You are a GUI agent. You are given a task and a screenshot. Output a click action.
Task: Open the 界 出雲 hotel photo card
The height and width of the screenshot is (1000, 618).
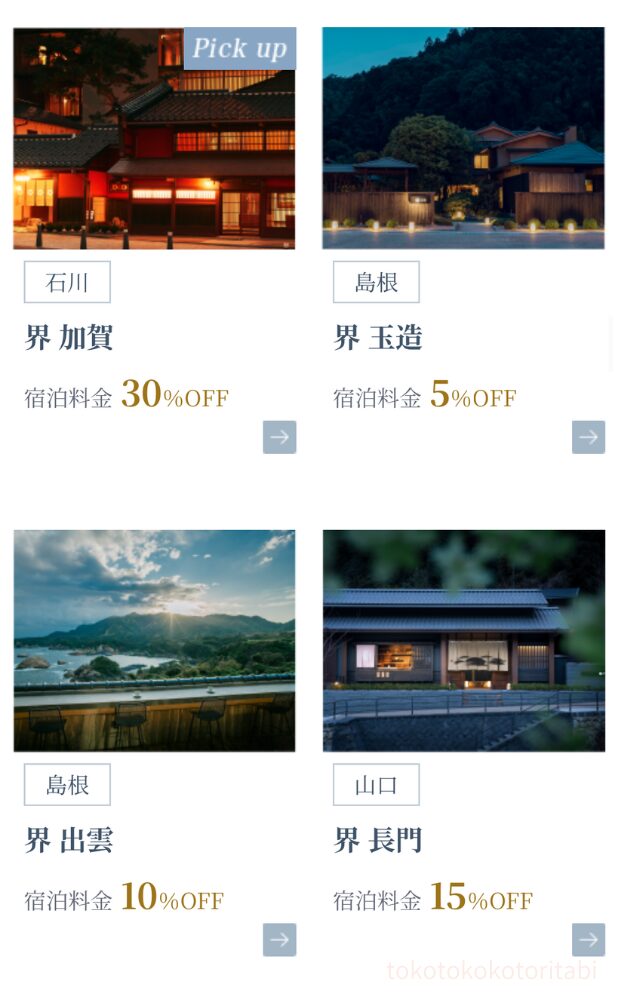point(154,640)
